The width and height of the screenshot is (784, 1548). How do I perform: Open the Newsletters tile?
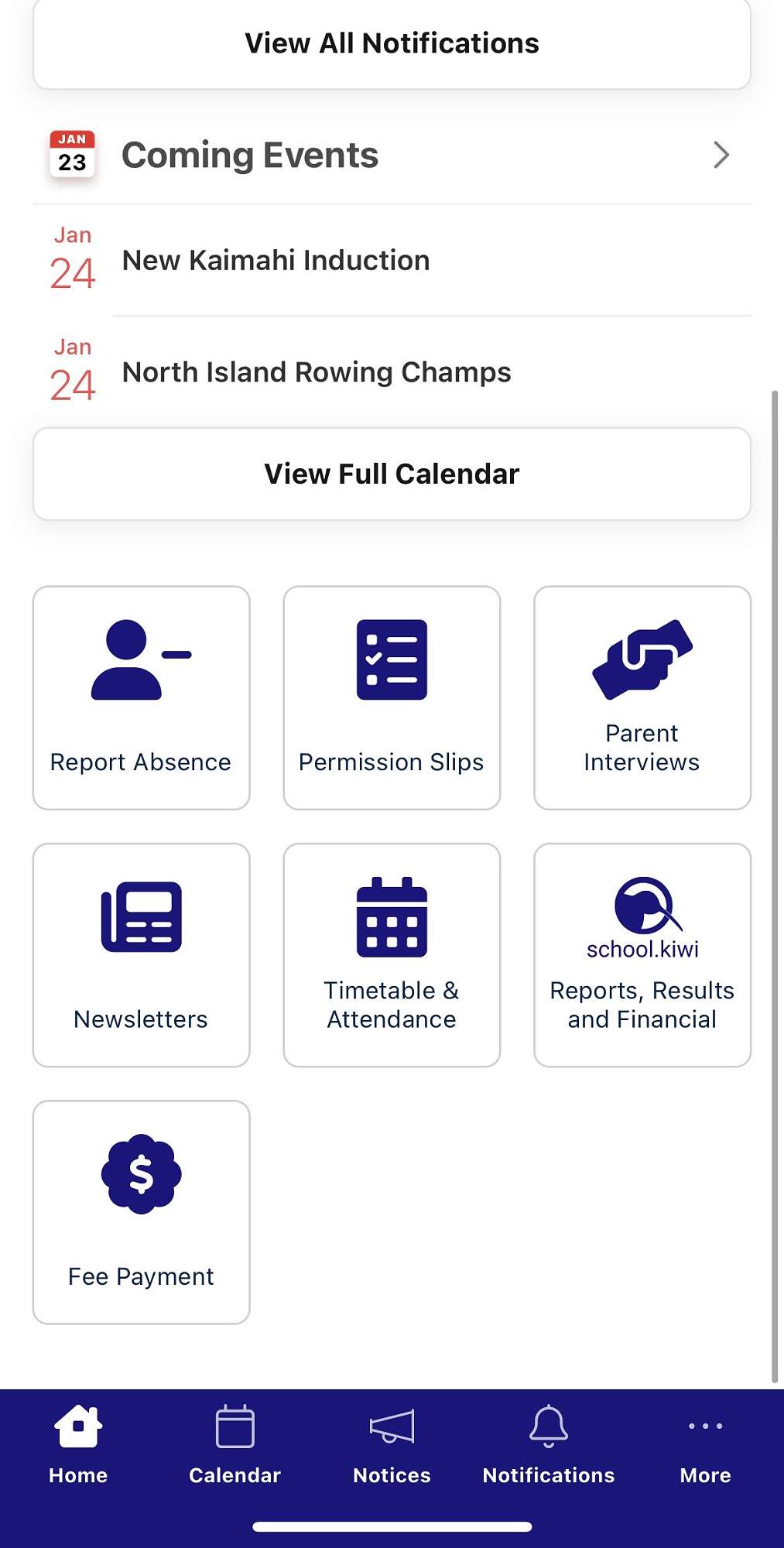[141, 954]
